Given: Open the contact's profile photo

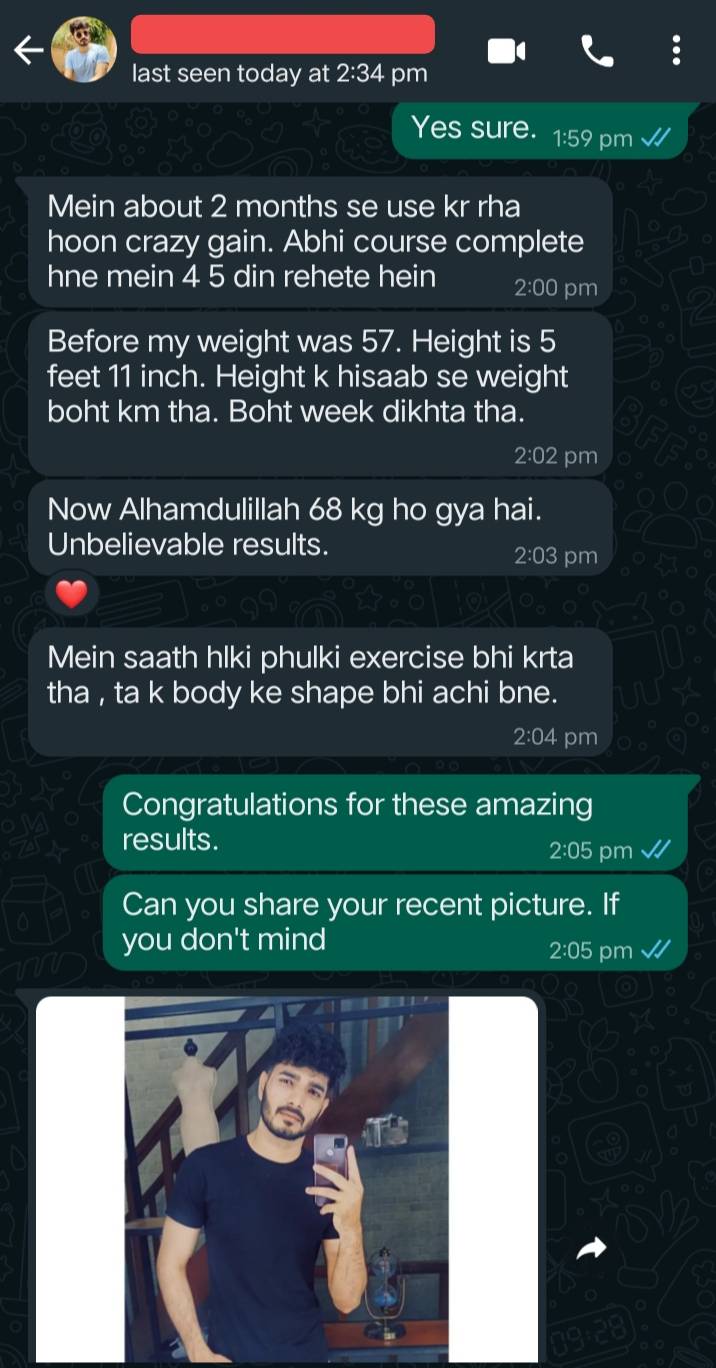Looking at the screenshot, I should pos(83,50).
